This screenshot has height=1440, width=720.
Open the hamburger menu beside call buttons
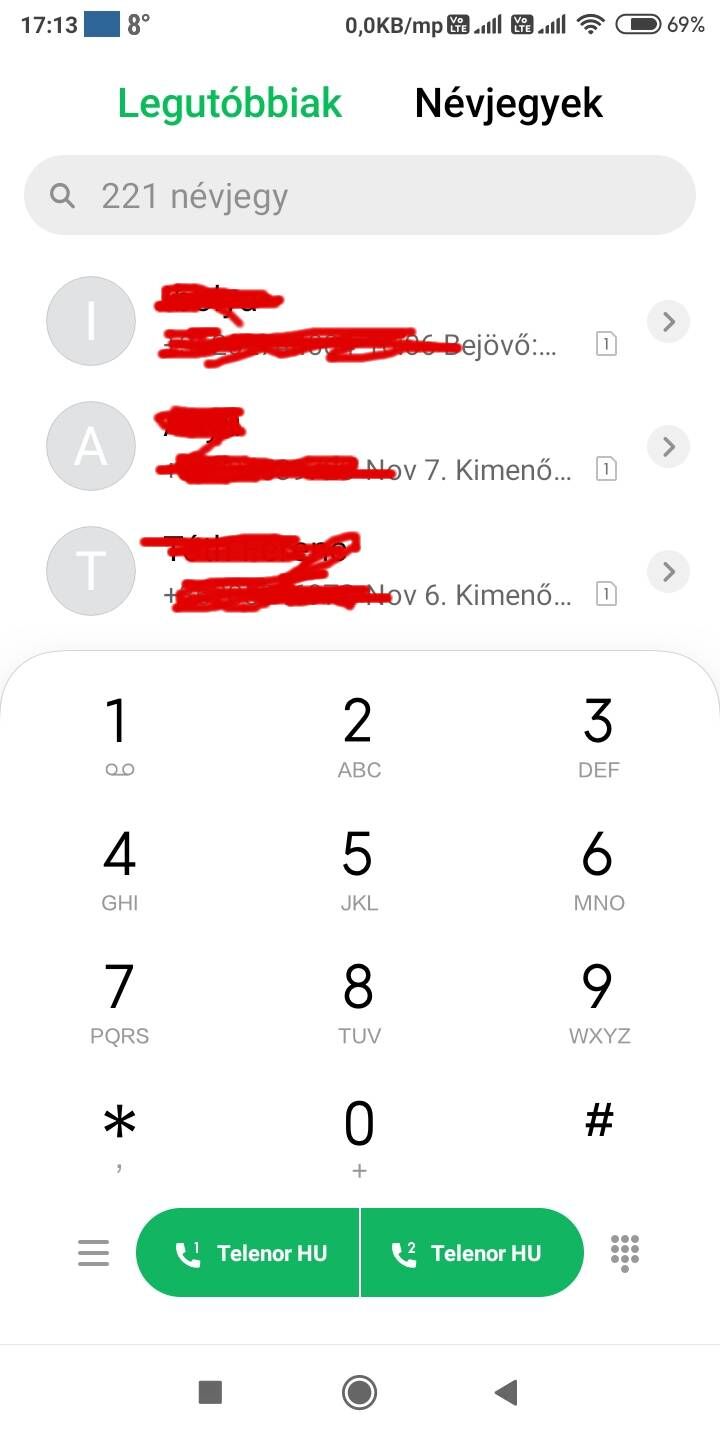pyautogui.click(x=93, y=1253)
